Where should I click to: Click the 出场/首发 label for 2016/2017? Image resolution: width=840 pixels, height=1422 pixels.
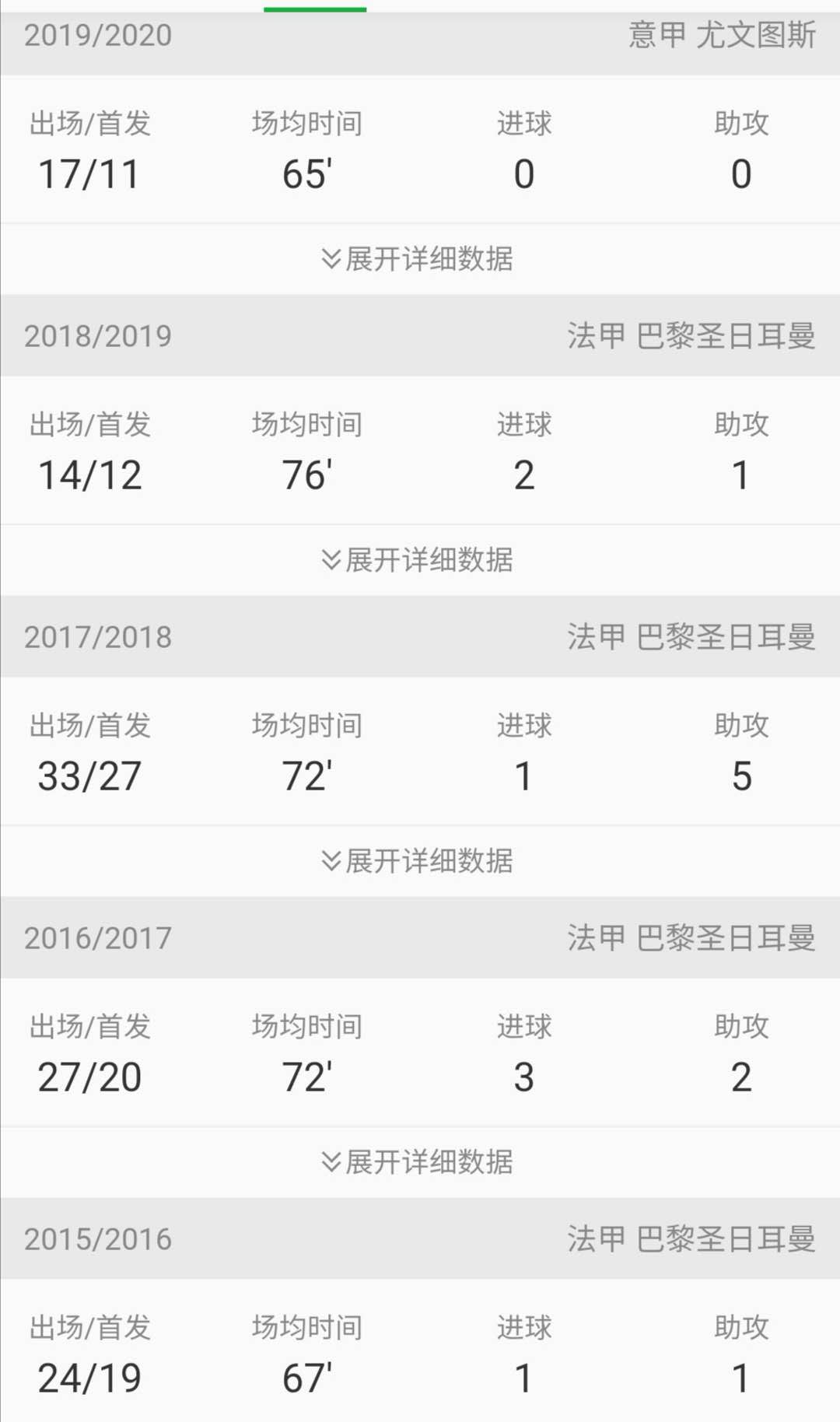click(88, 1026)
